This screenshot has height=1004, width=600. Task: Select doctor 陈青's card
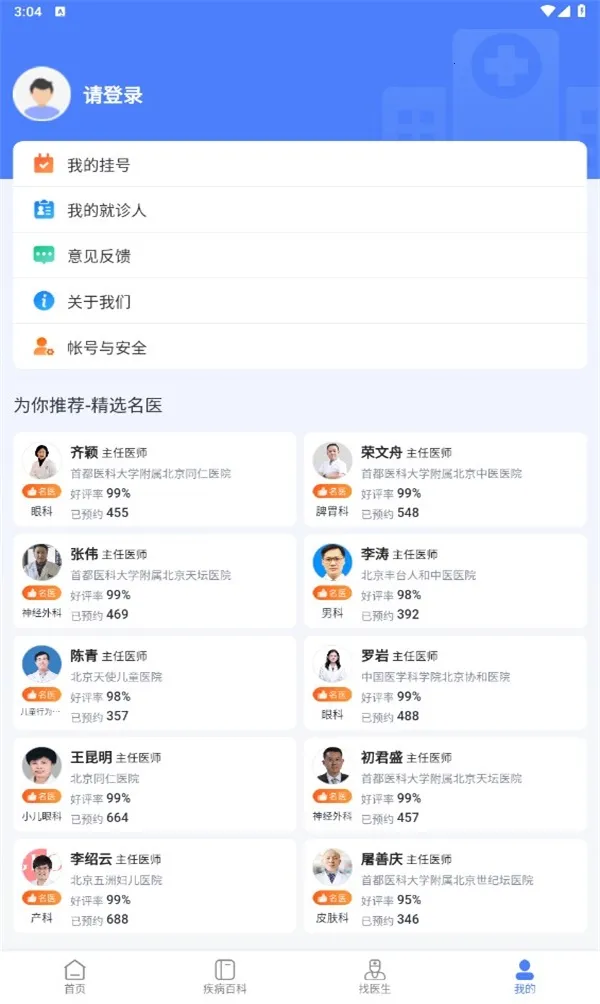(x=154, y=685)
